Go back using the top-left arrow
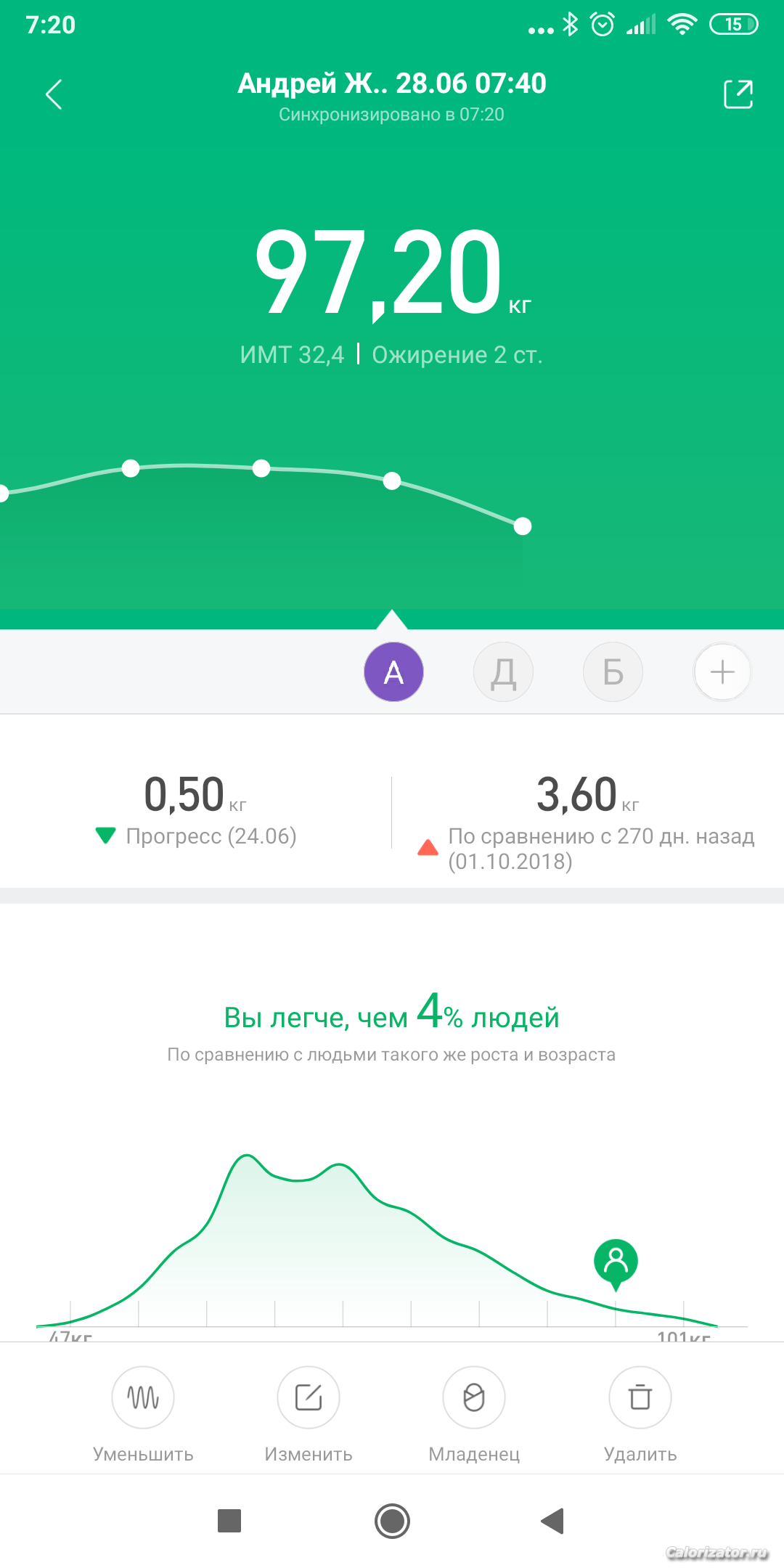The width and height of the screenshot is (784, 1568). point(54,94)
